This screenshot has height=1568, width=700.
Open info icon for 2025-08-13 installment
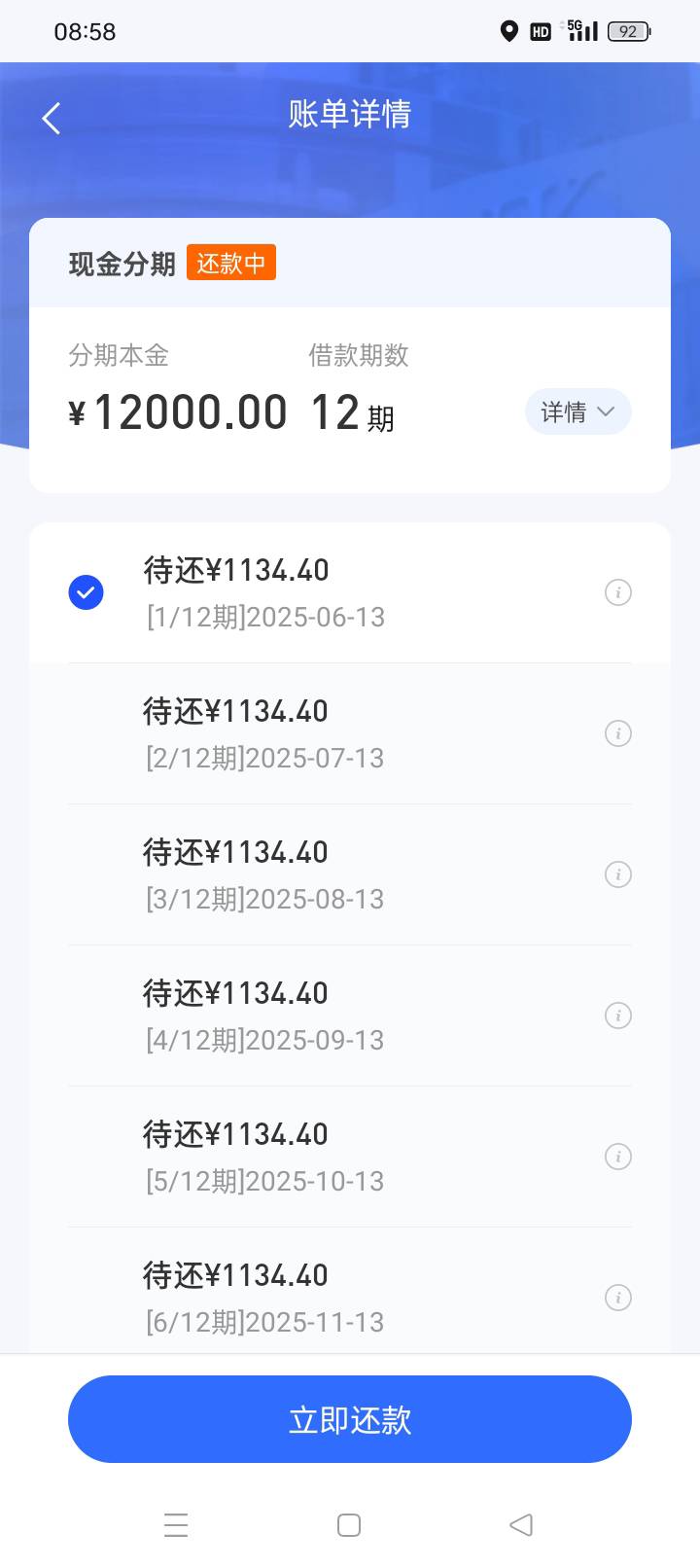pyautogui.click(x=618, y=874)
